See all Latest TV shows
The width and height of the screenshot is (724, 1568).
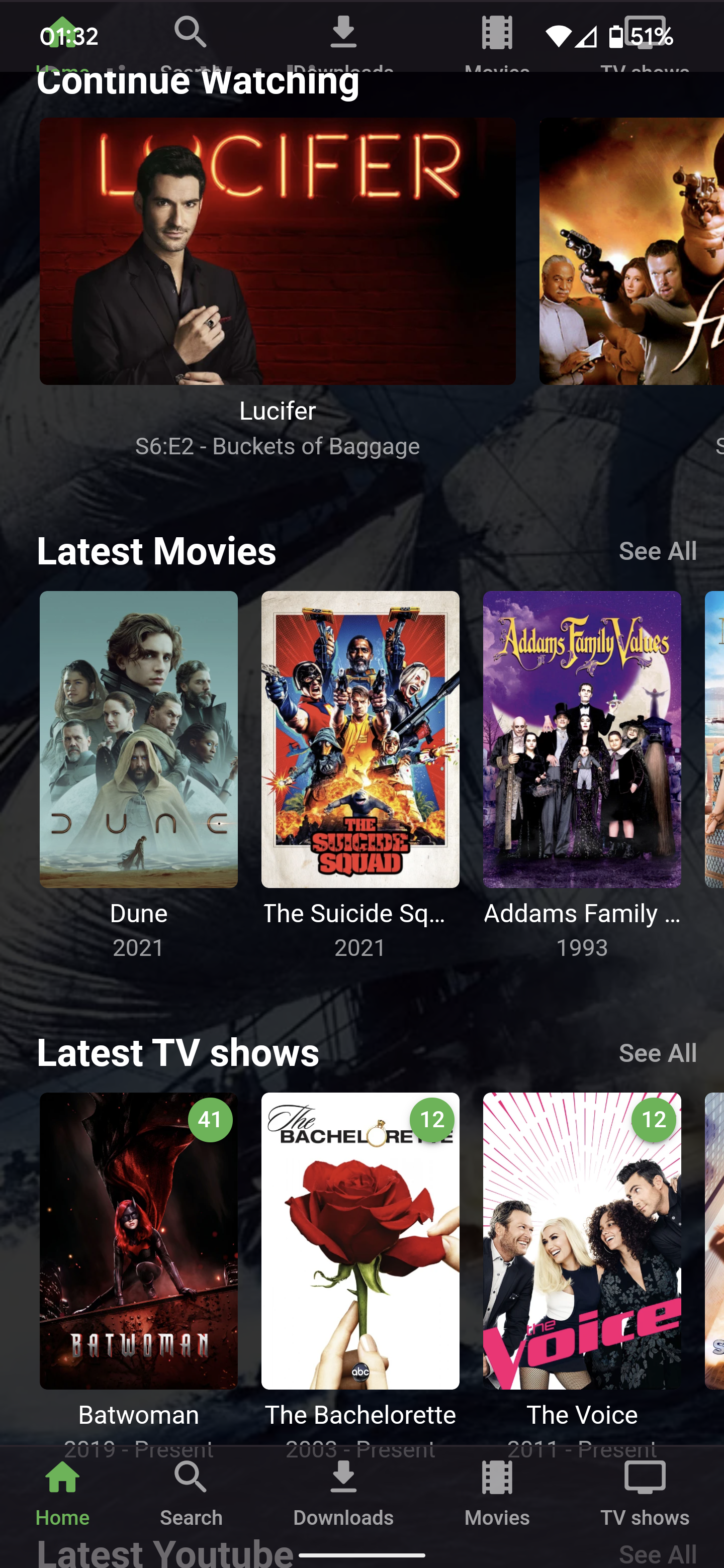(x=657, y=1053)
